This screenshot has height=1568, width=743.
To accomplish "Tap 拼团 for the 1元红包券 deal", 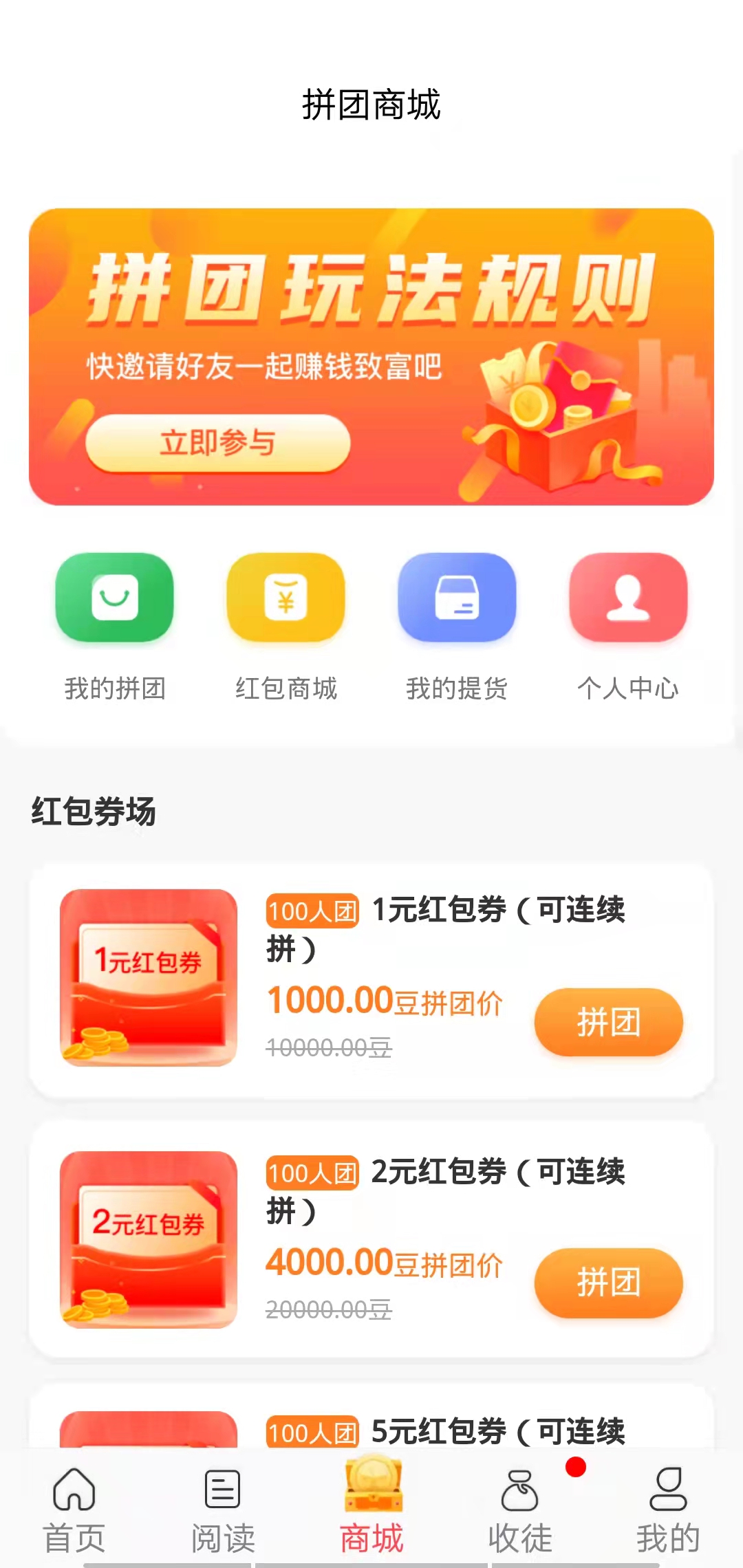I will click(x=608, y=1023).
